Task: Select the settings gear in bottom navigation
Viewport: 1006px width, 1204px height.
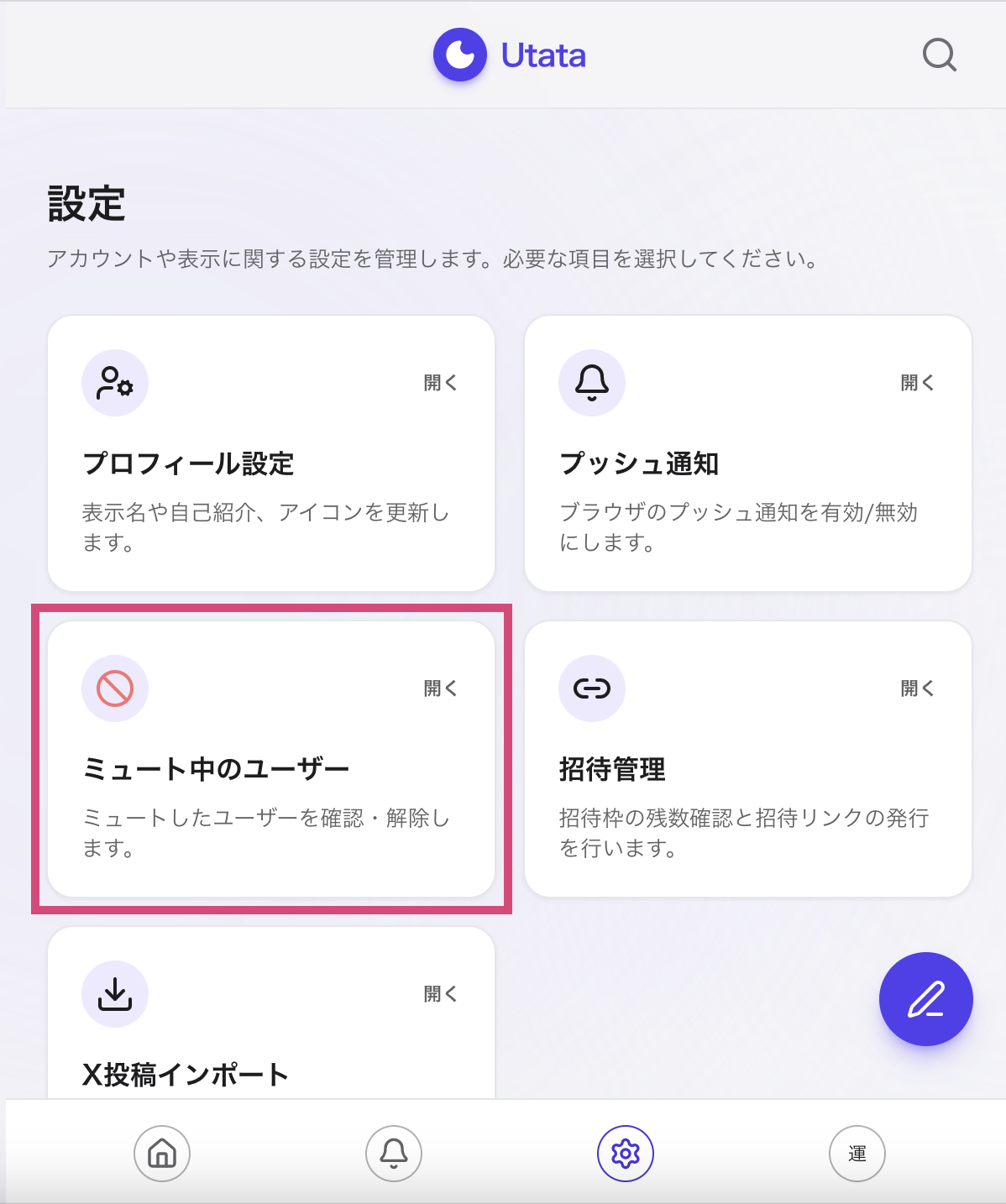Action: [625, 1154]
